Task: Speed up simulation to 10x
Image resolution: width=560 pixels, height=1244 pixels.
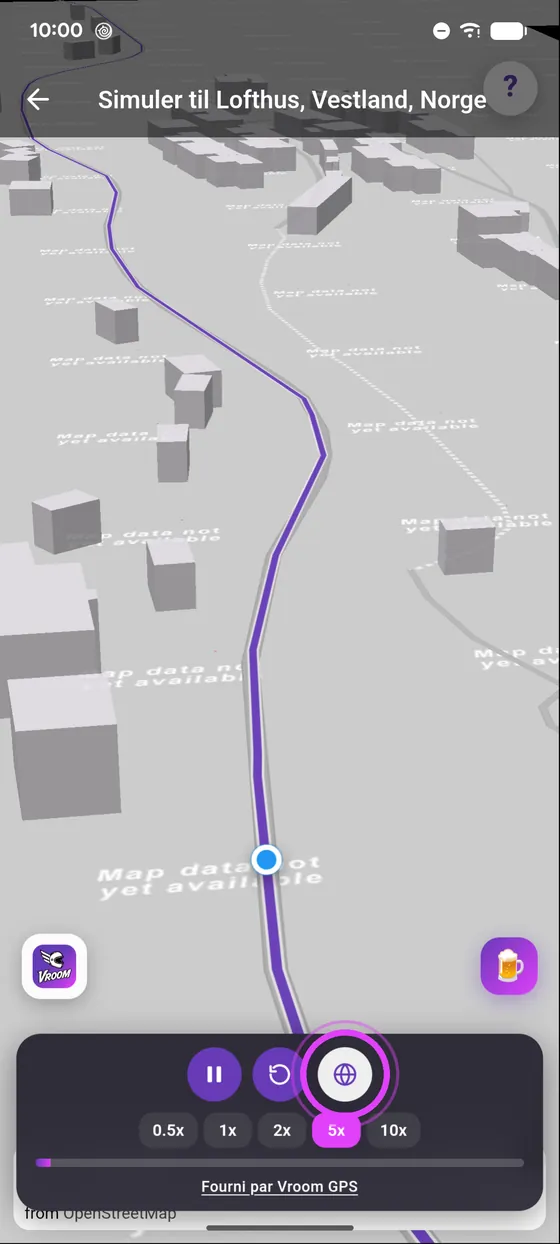Action: tap(394, 1131)
